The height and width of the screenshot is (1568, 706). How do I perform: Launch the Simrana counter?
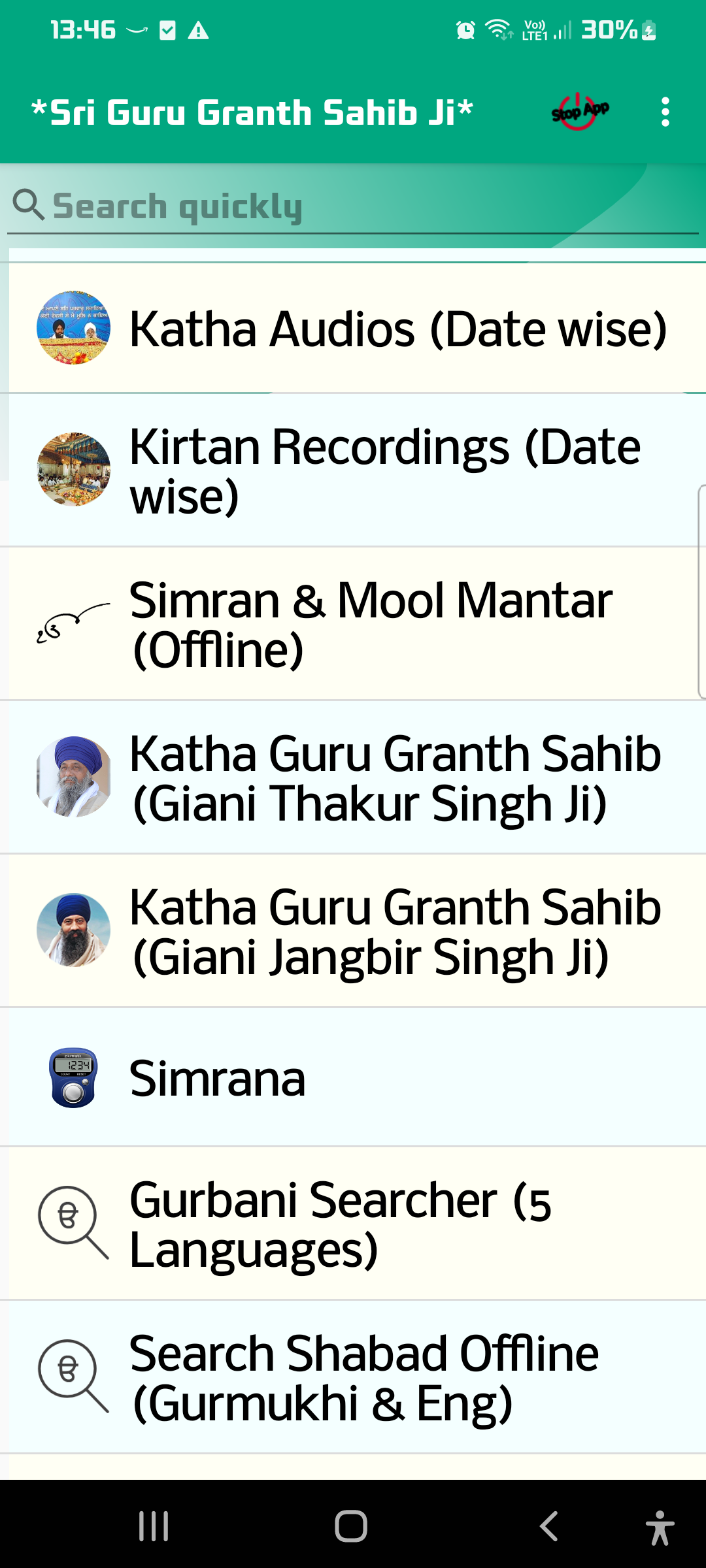point(353,1078)
